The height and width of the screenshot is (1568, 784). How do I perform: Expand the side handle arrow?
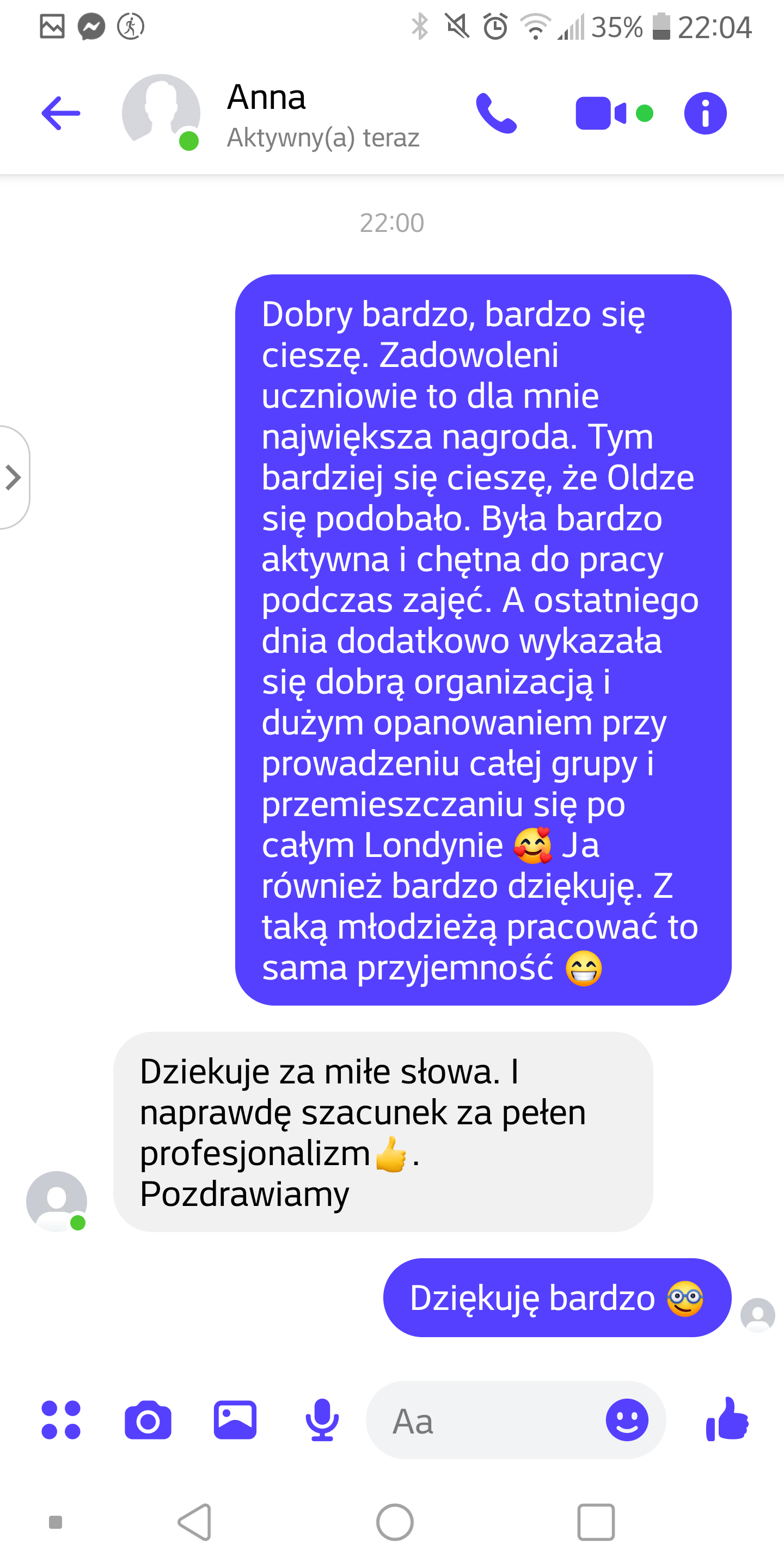coord(14,477)
